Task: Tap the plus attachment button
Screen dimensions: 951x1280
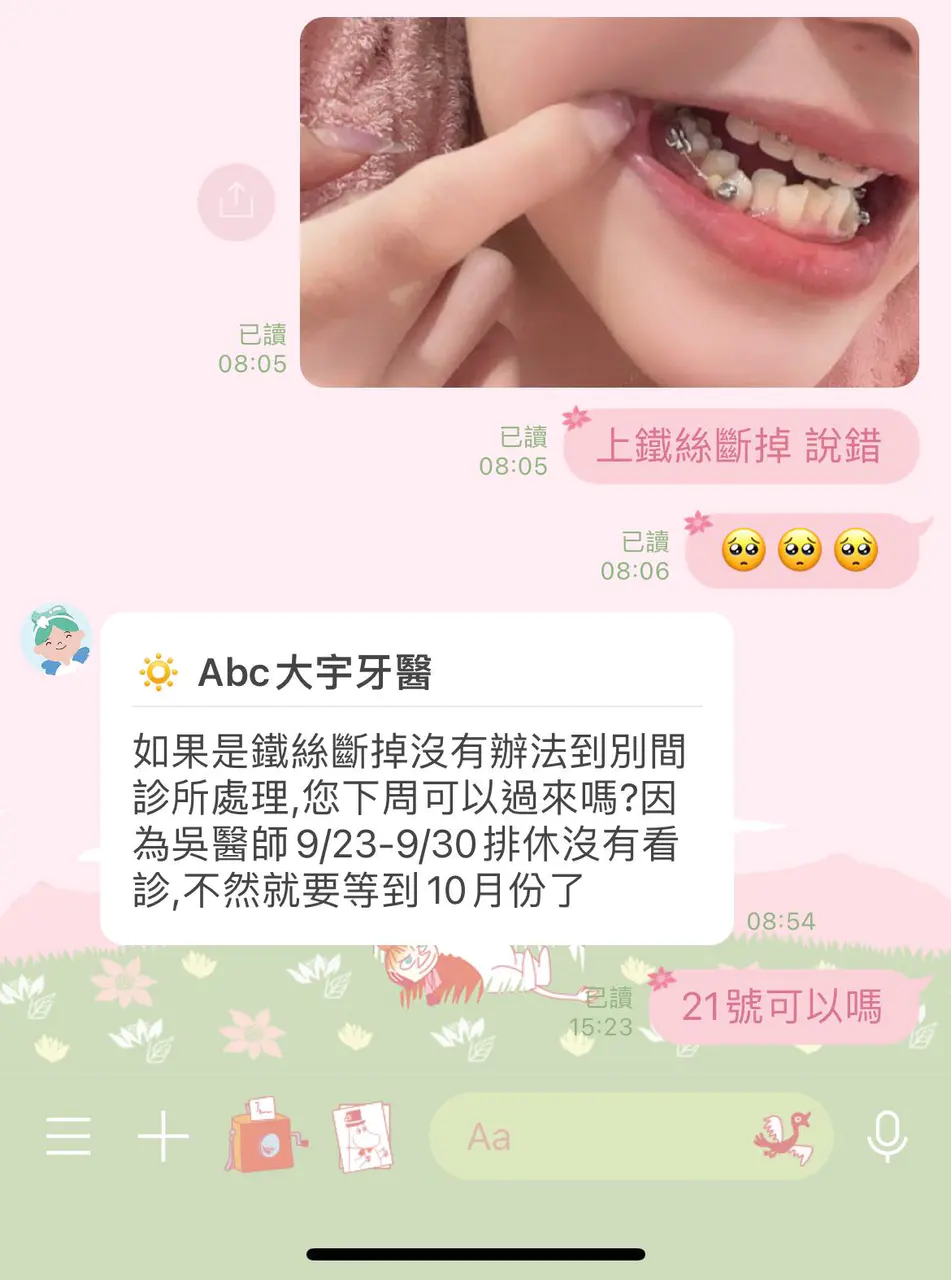Action: point(162,1136)
